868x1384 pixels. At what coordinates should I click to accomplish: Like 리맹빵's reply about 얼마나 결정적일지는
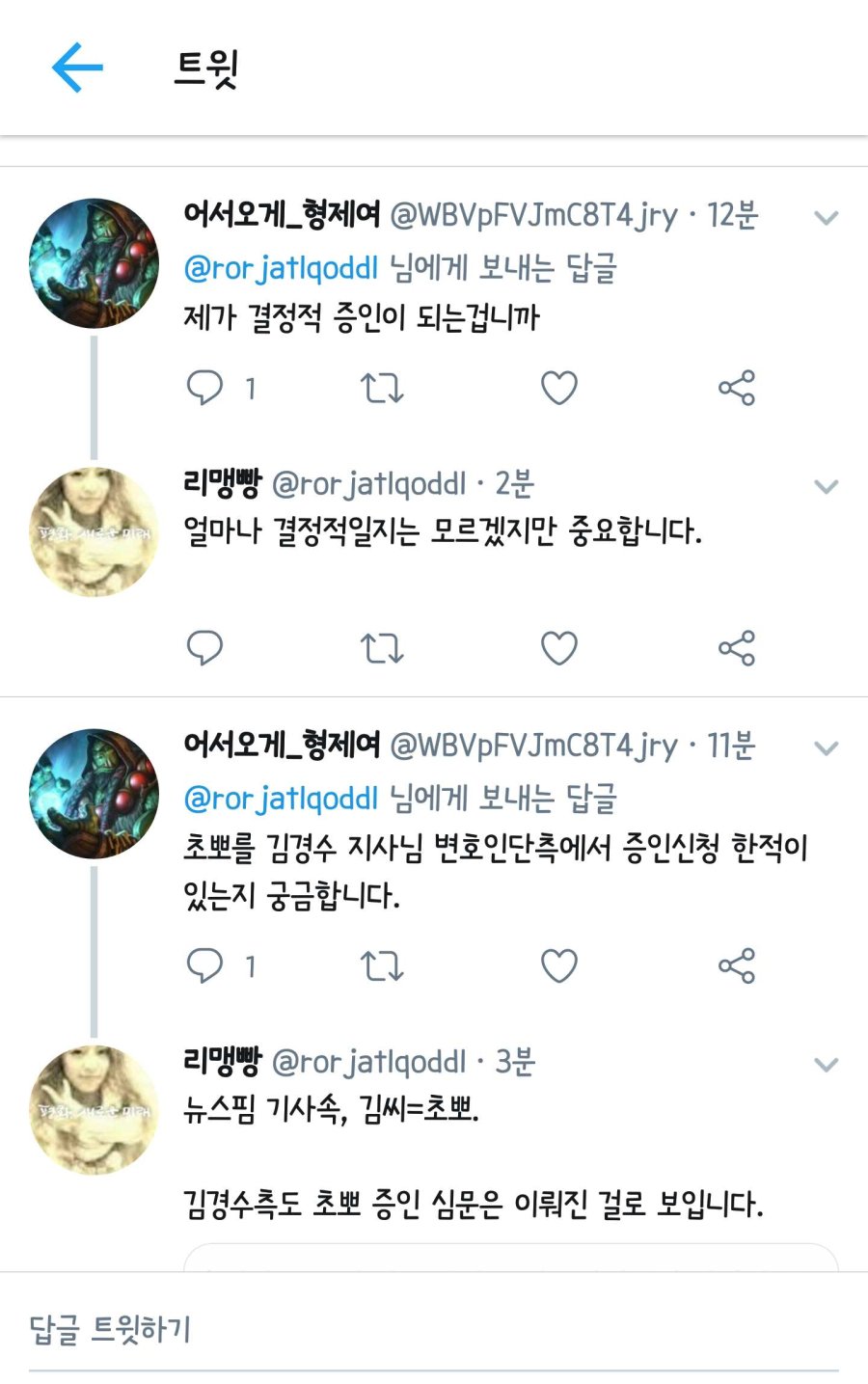tap(559, 648)
